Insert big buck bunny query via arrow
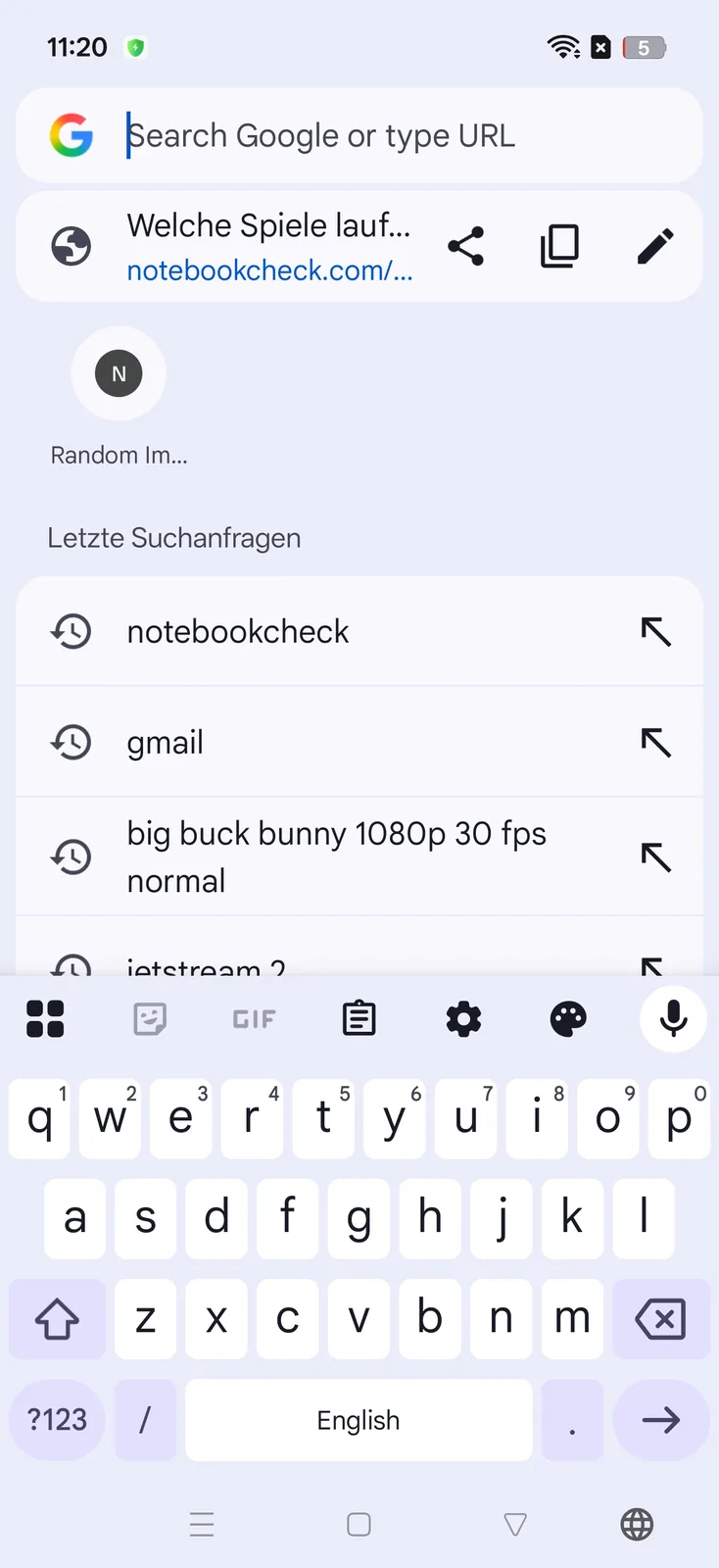 click(x=655, y=857)
